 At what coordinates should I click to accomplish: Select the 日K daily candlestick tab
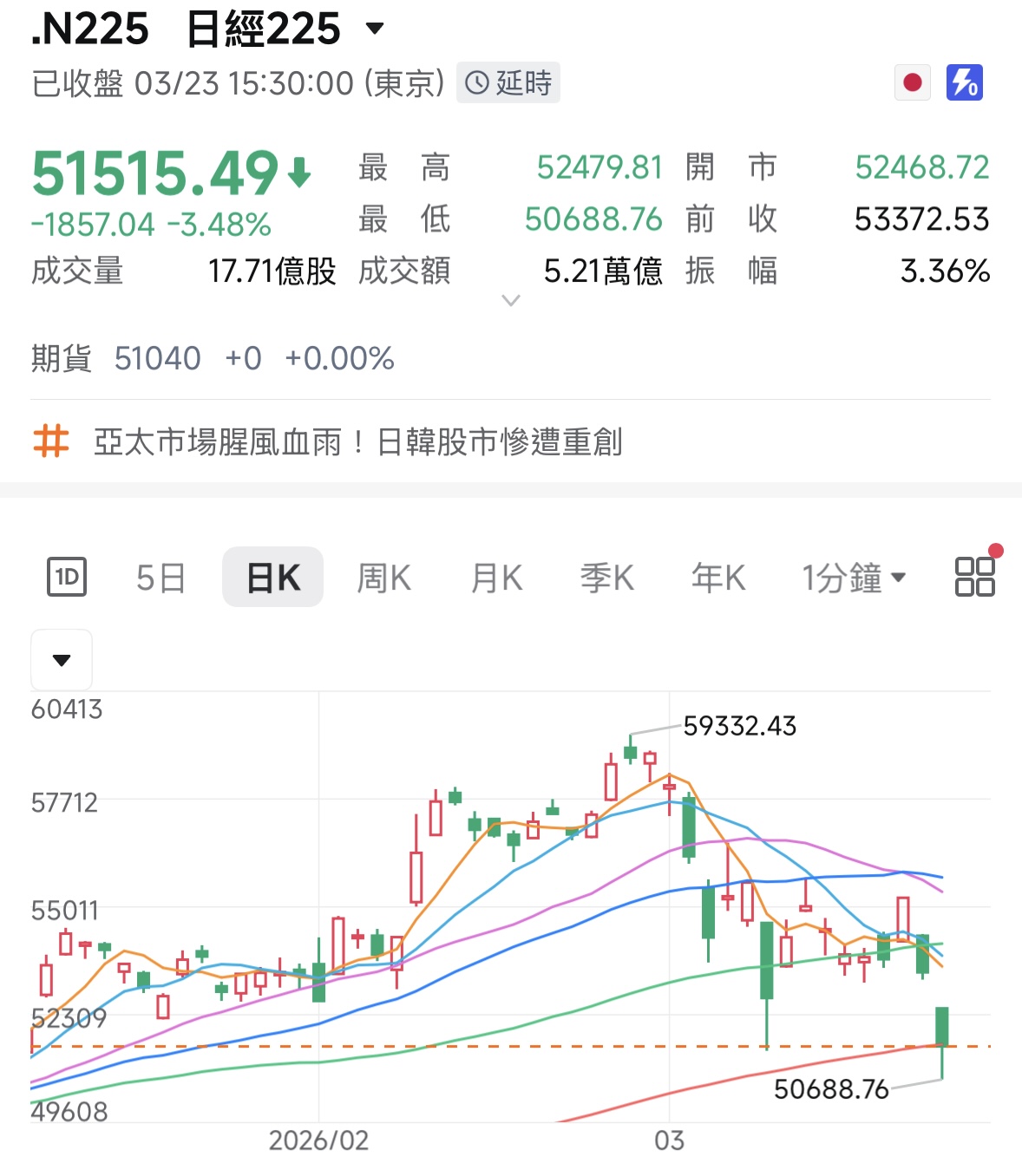tap(272, 578)
